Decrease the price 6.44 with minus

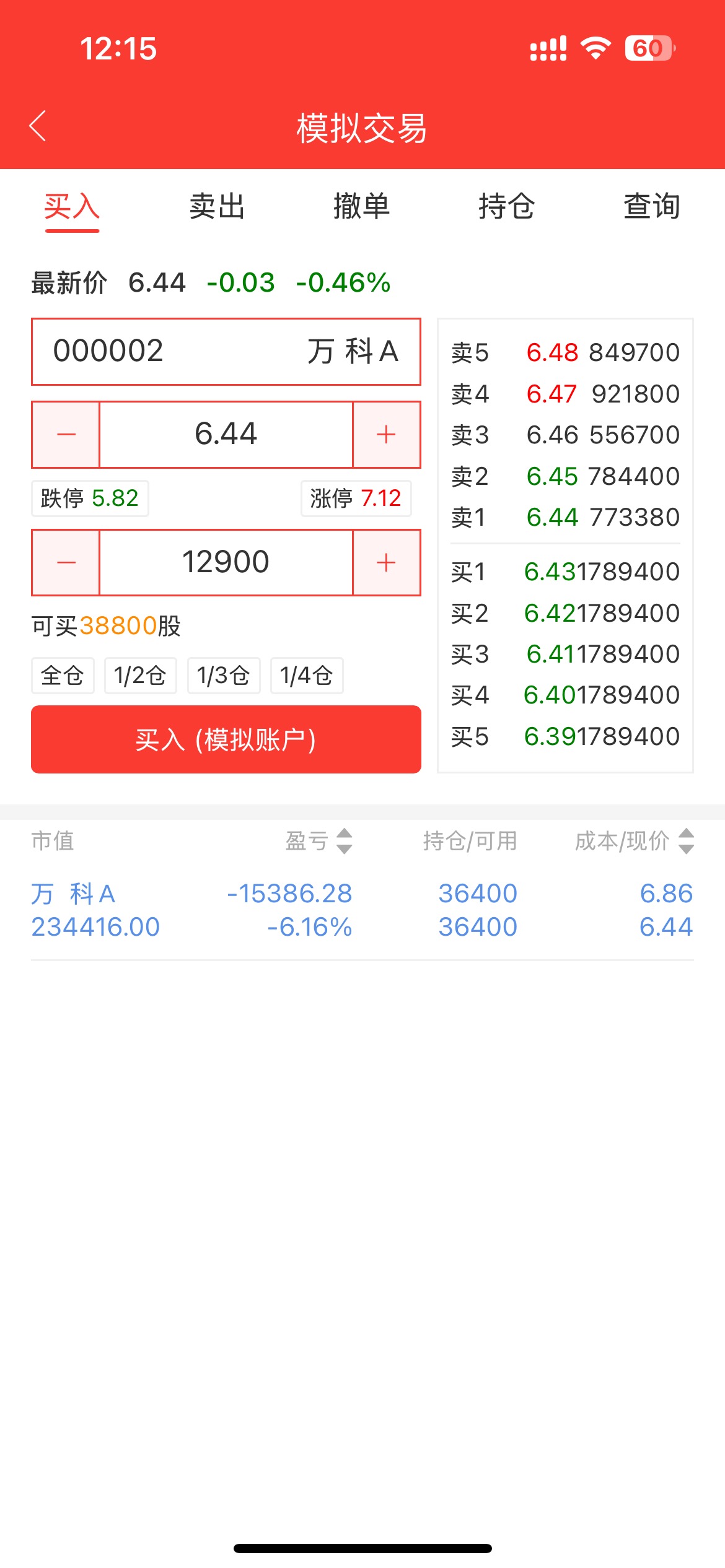[66, 435]
